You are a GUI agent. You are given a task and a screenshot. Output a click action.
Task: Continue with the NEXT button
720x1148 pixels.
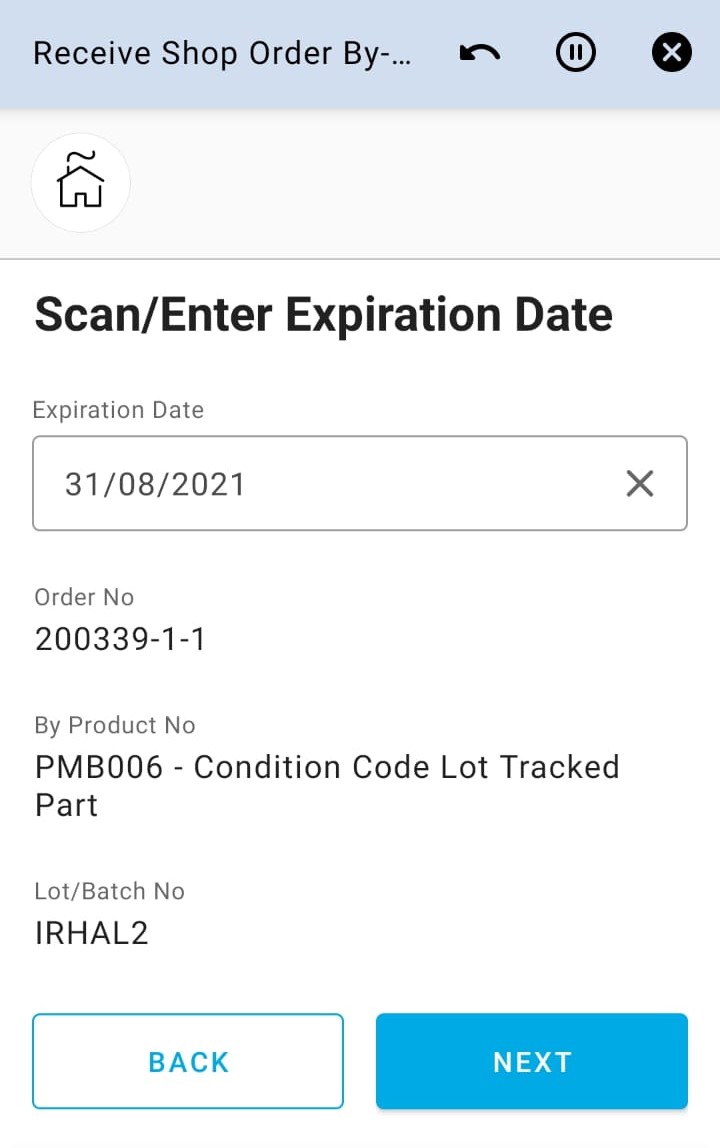[x=531, y=1061]
